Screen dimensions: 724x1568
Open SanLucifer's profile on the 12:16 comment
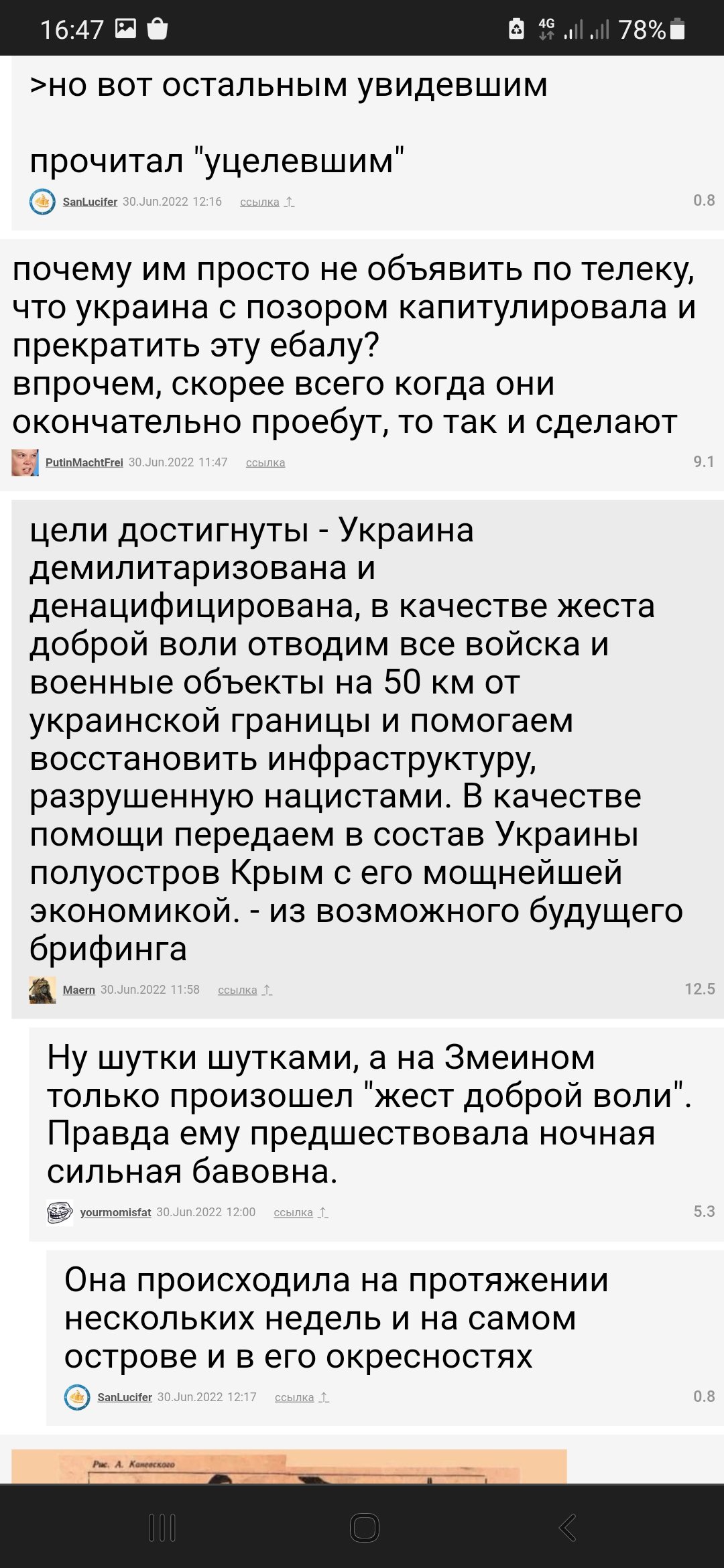coord(90,202)
